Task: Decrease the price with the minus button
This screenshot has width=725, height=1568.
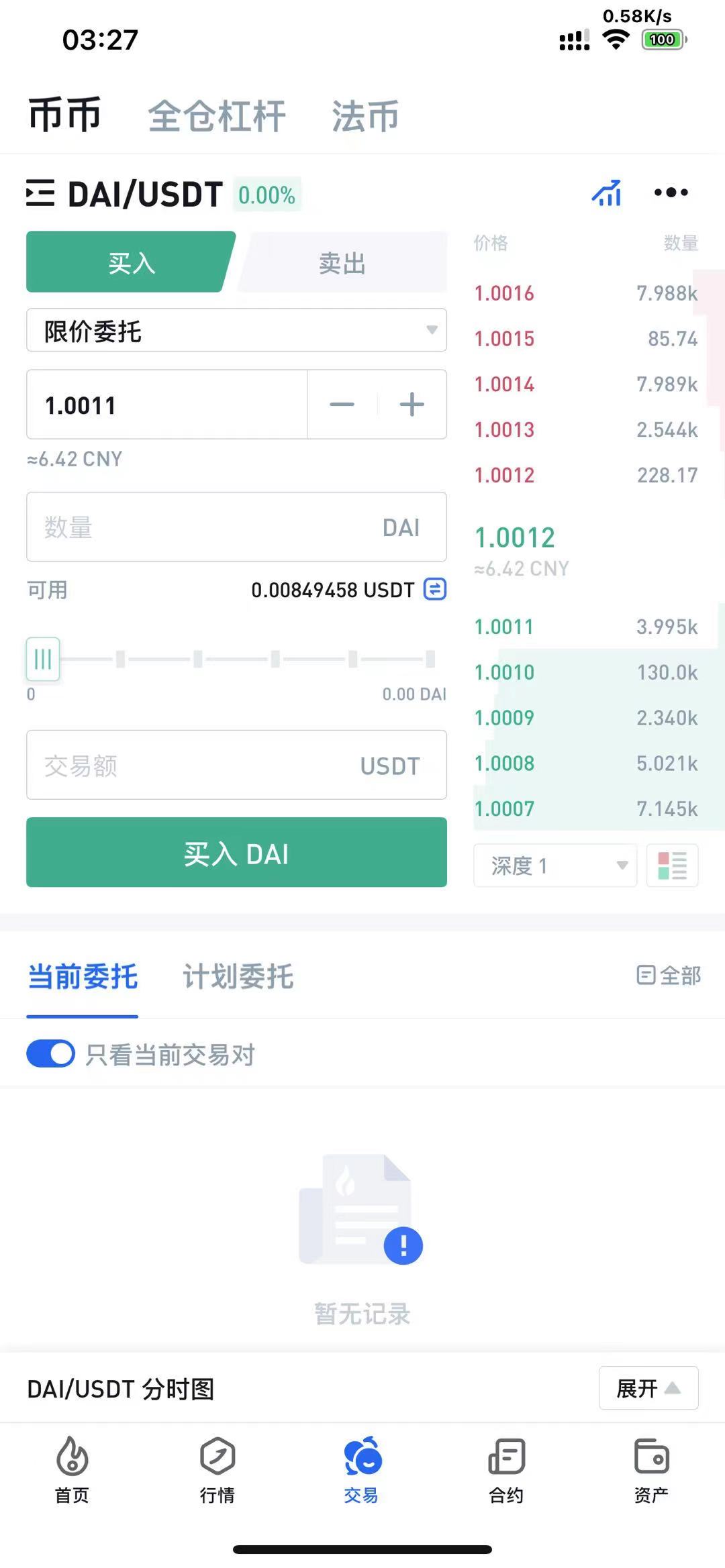Action: point(342,405)
